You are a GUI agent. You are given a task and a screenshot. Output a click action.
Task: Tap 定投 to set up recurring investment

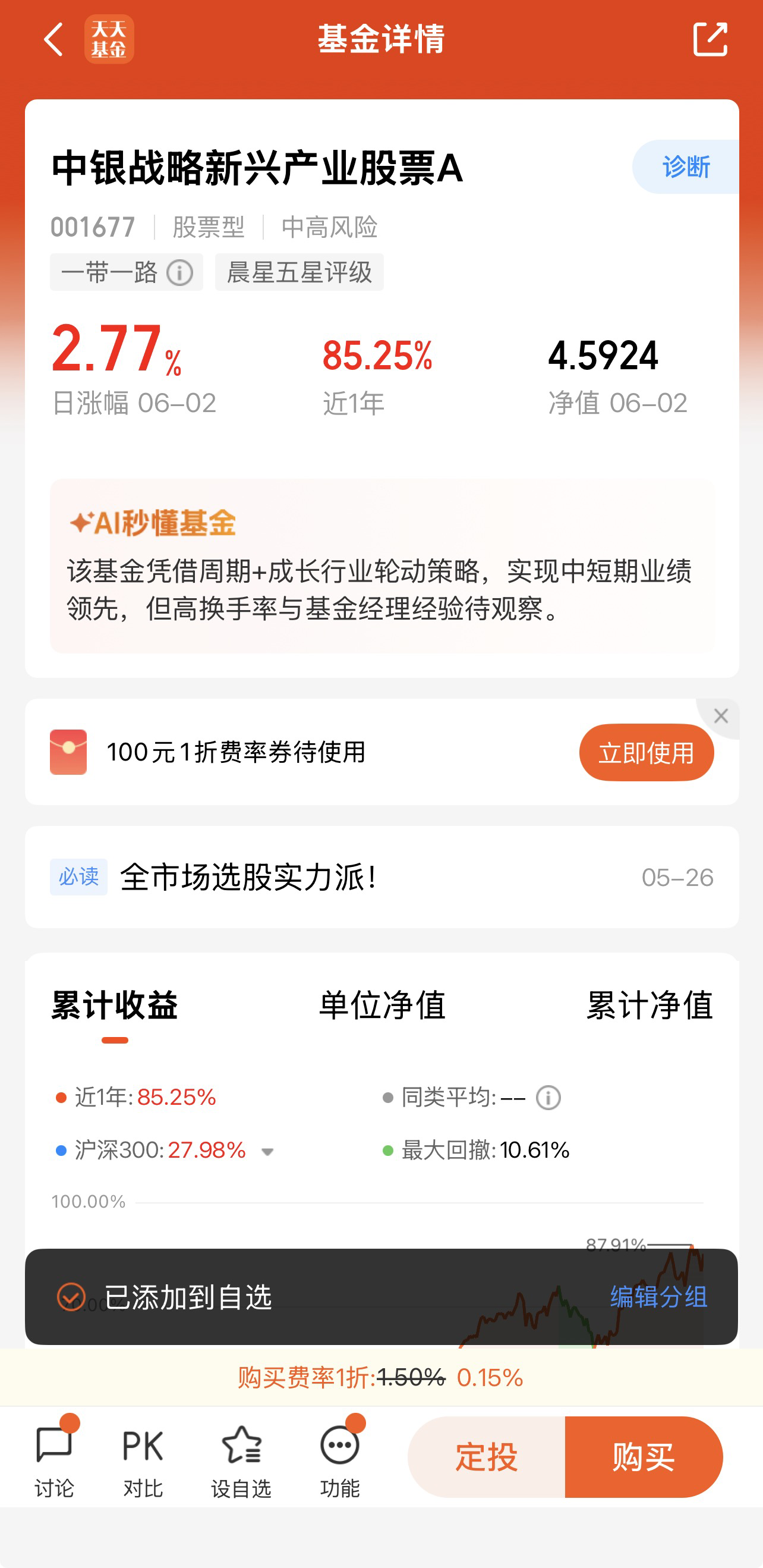pyautogui.click(x=486, y=1457)
